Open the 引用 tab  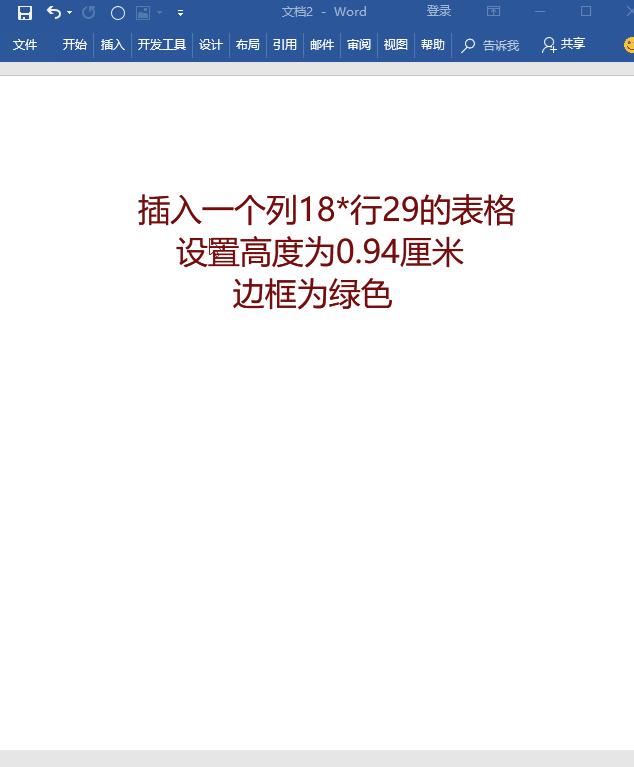tap(285, 45)
